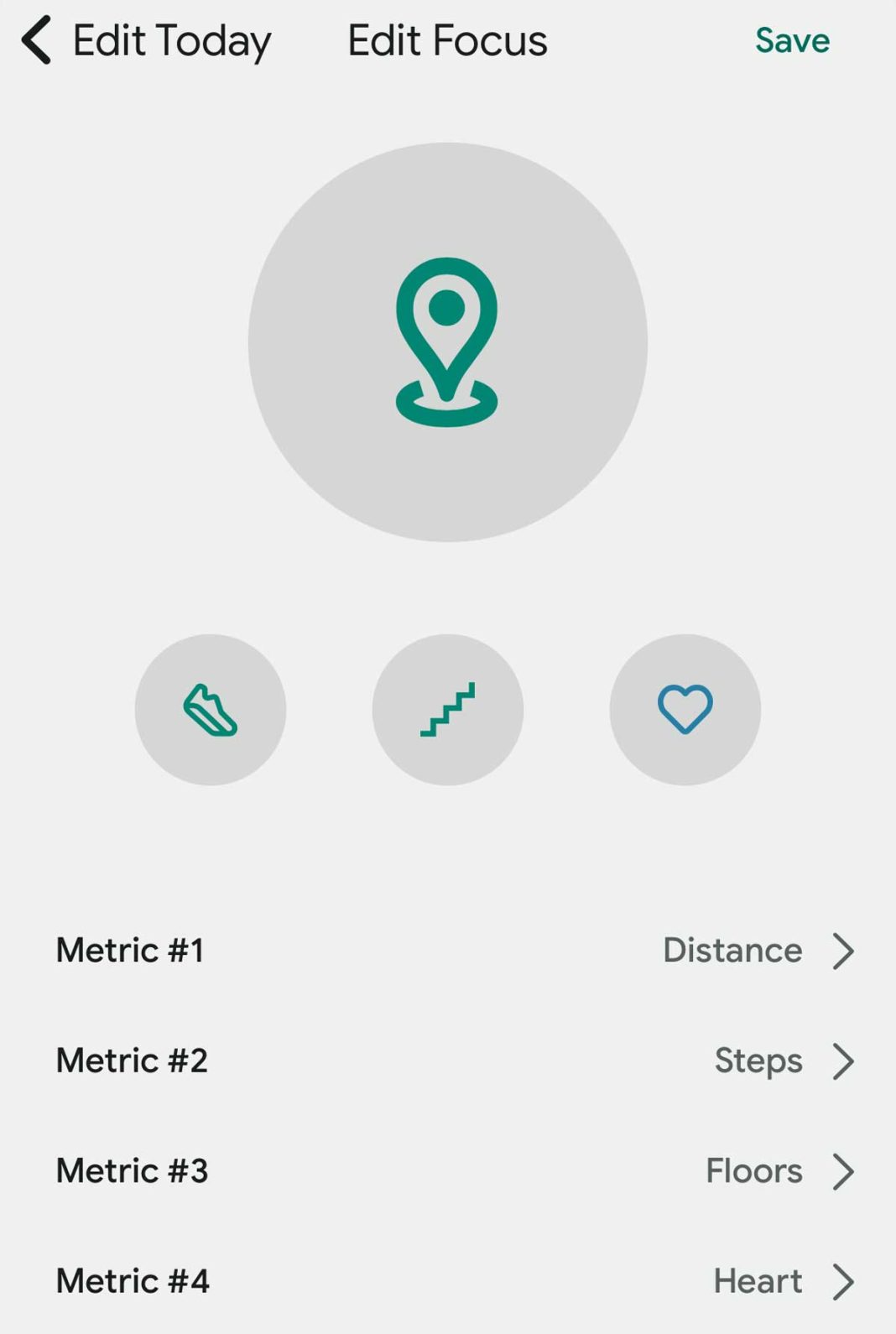
Task: Open the Metric #1 Distance selector
Action: (x=448, y=951)
